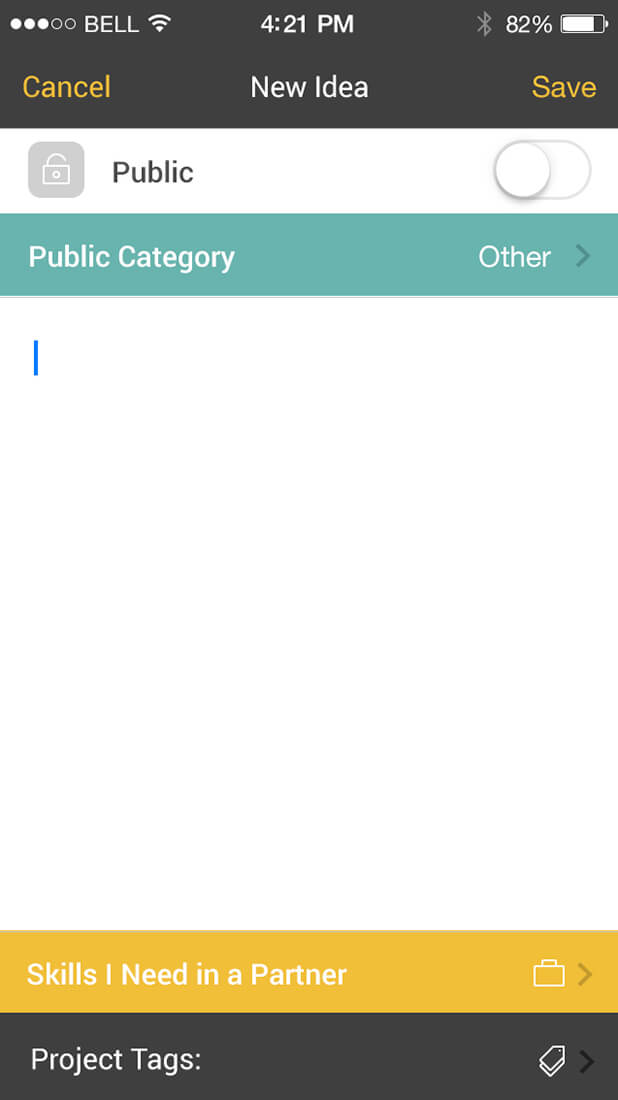Screen dimensions: 618x1100
Task: Open Skills I Need in a Partner
Action: [x=309, y=973]
